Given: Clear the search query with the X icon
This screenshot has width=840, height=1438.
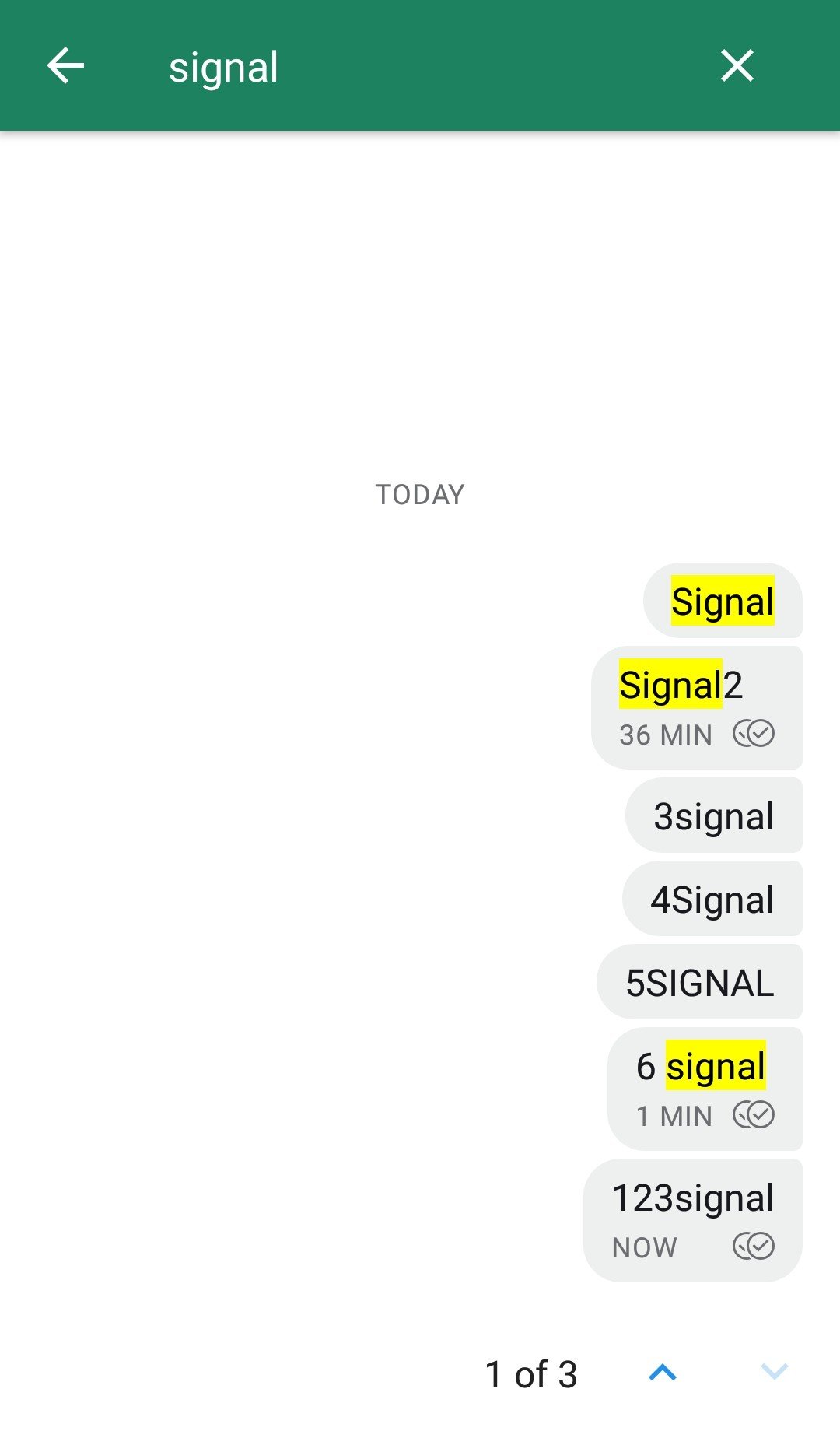Looking at the screenshot, I should 736,65.
